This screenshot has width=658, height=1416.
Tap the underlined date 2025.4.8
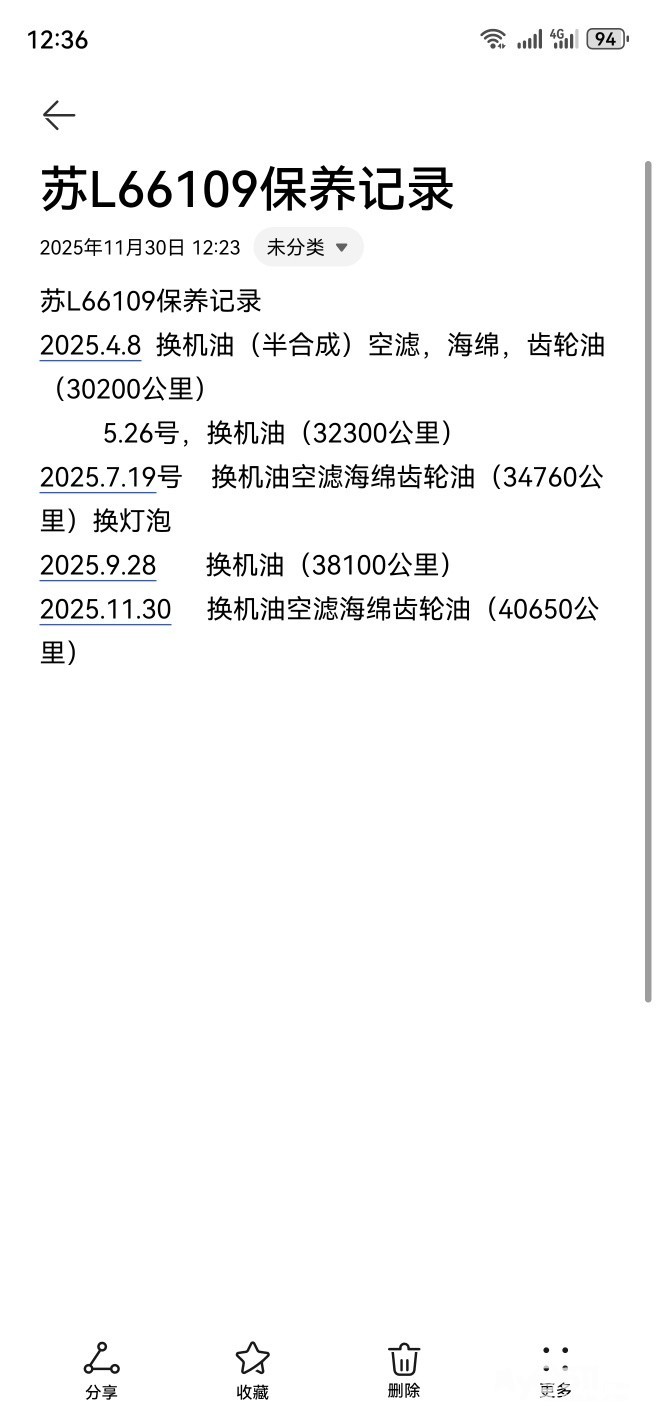90,346
